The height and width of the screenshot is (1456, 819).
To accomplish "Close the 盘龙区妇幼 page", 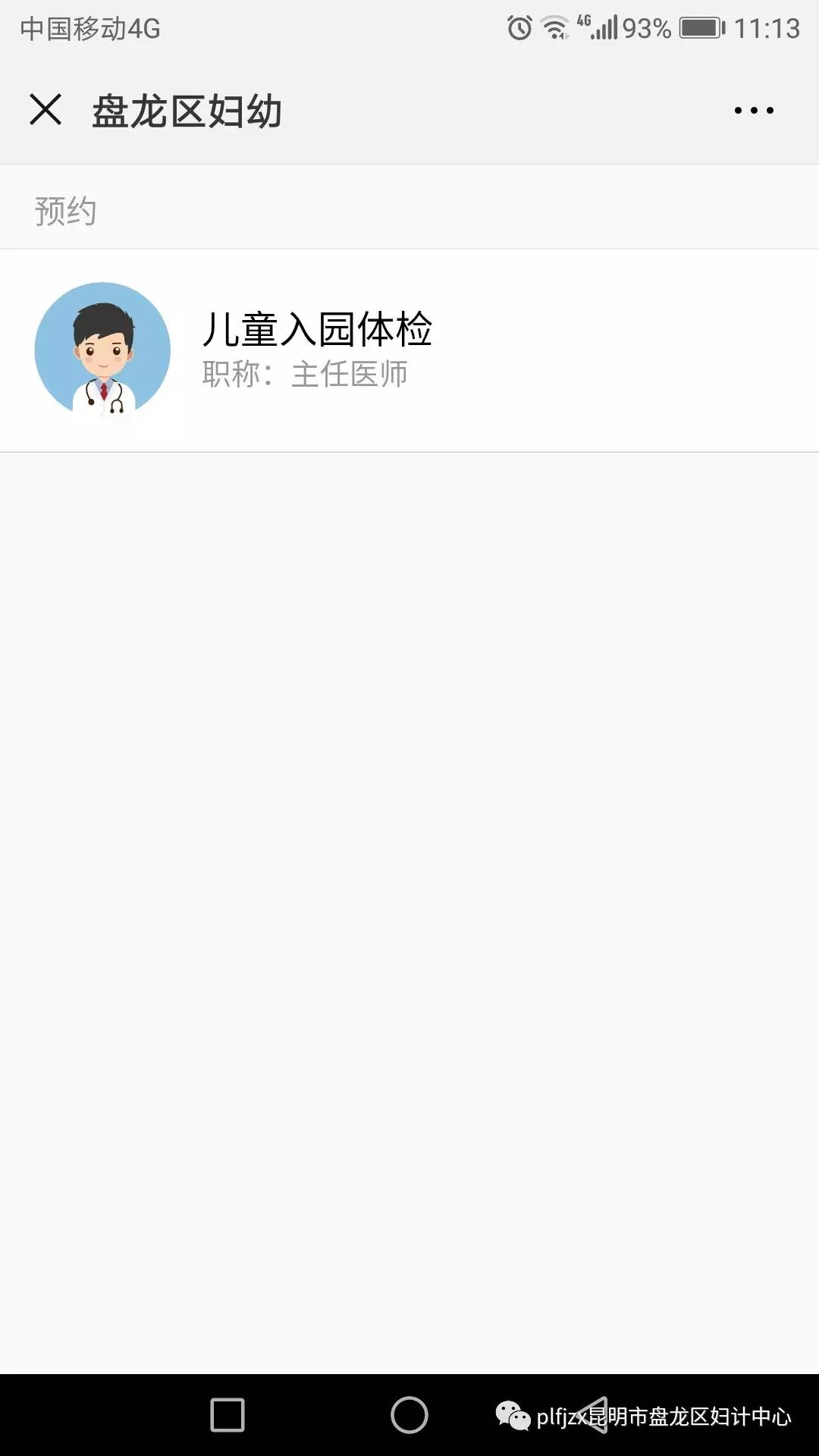I will point(45,110).
